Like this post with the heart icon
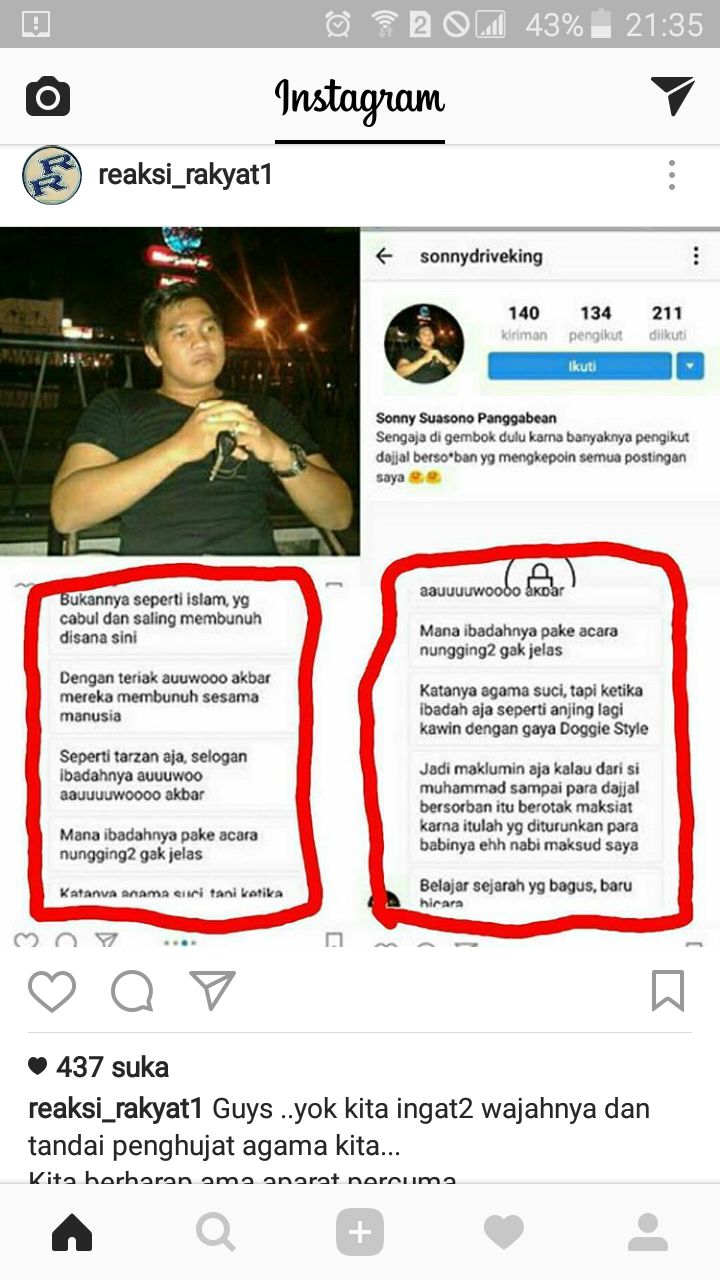This screenshot has height=1280, width=720. click(52, 990)
